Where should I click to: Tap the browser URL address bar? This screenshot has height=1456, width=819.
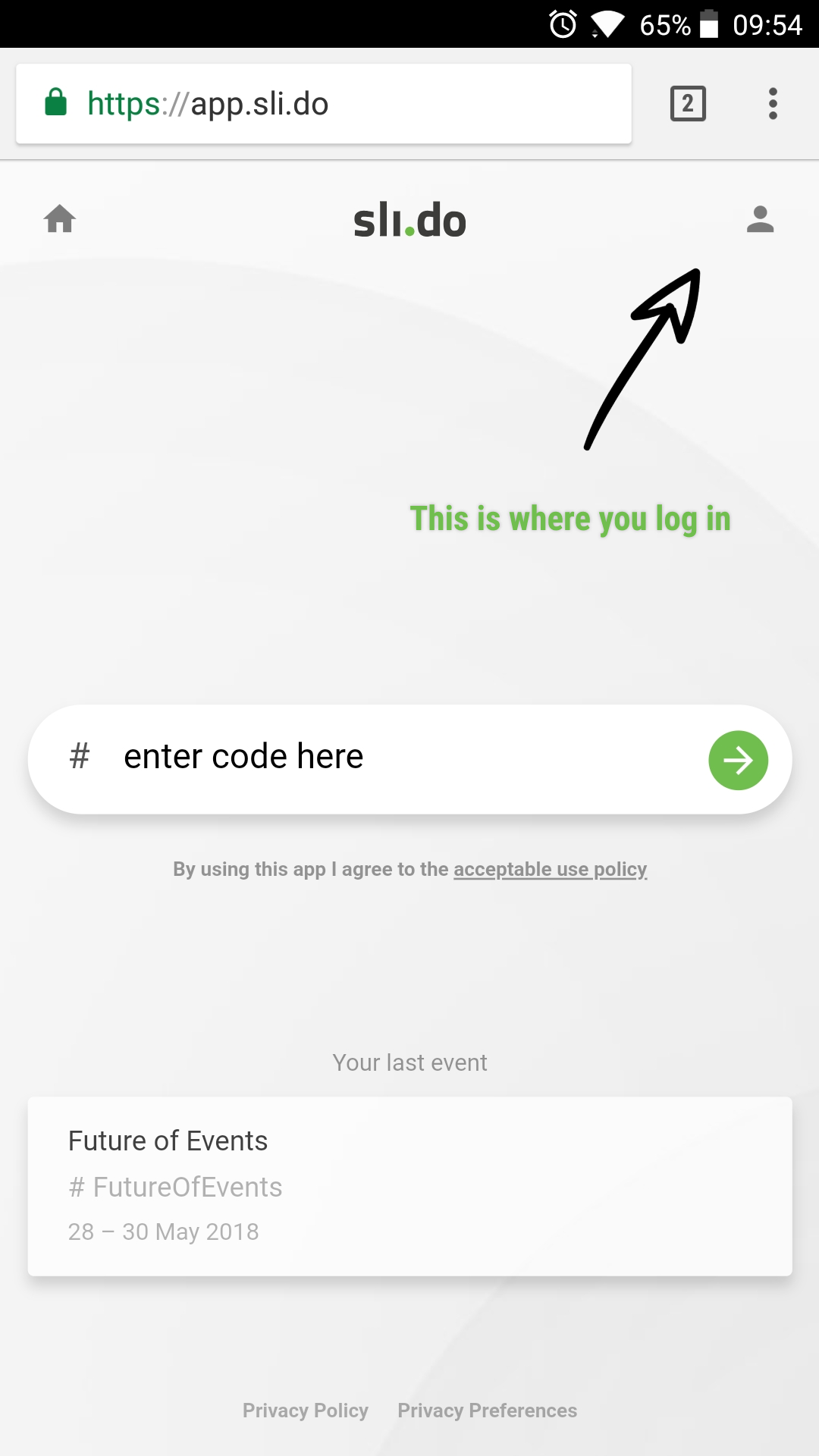(324, 104)
